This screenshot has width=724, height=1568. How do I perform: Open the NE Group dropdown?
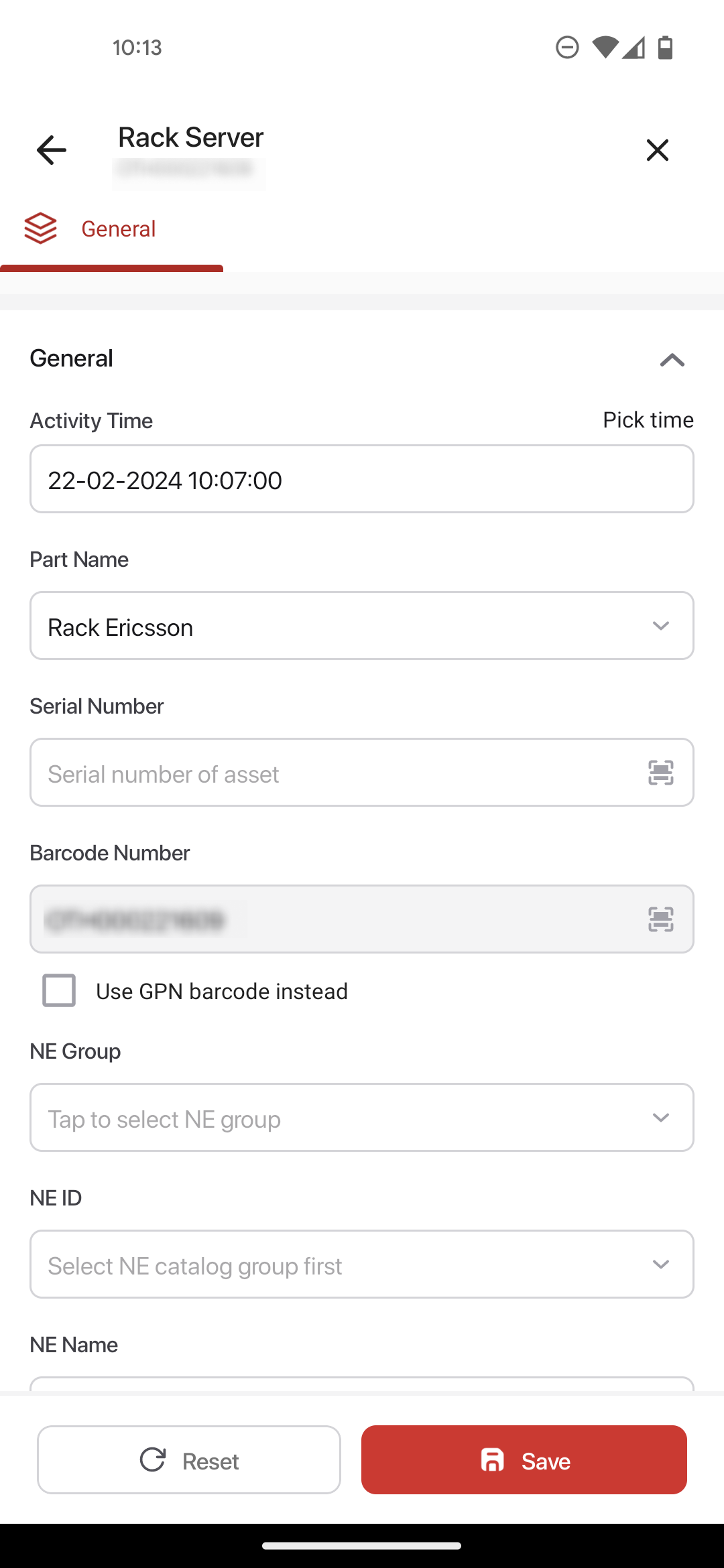362,1118
